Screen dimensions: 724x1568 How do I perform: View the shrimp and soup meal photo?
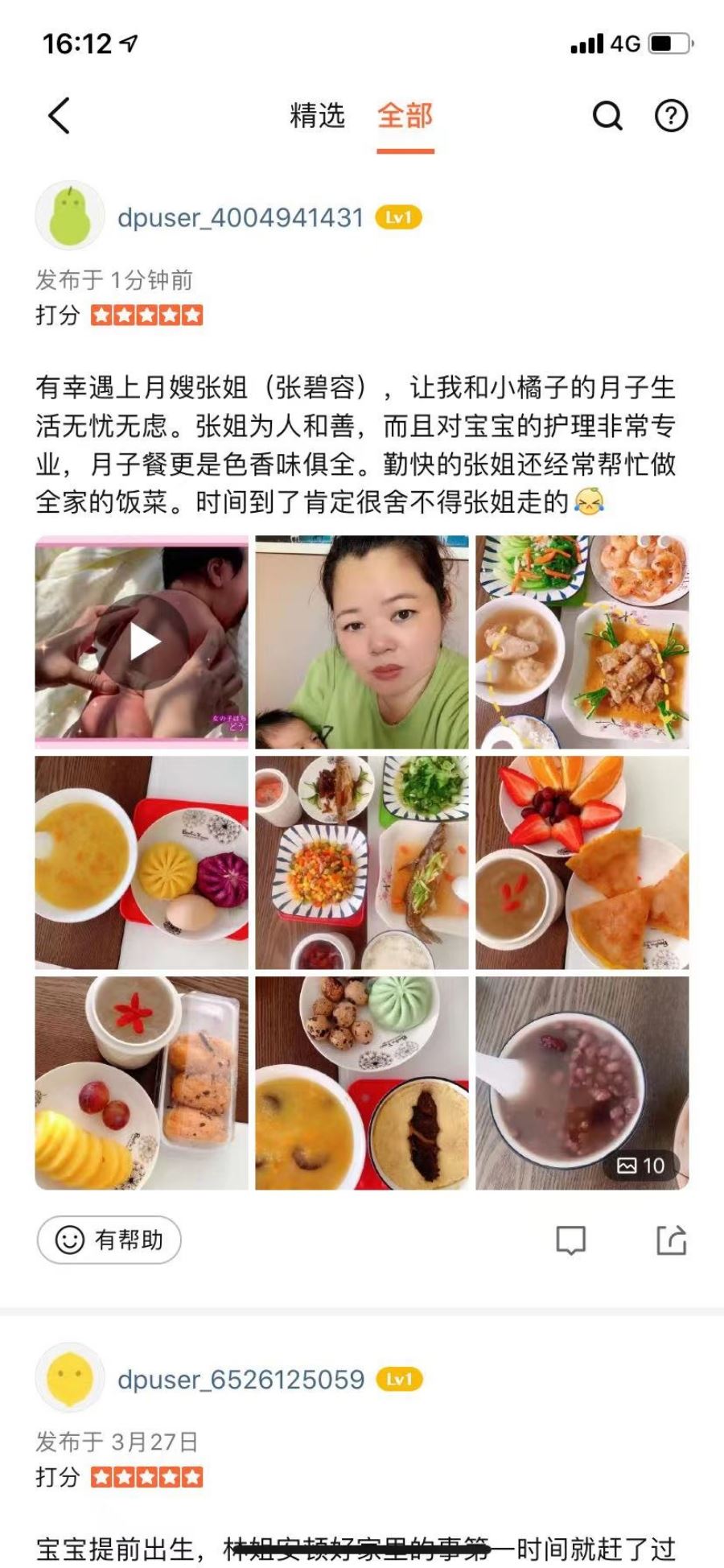pyautogui.click(x=582, y=642)
